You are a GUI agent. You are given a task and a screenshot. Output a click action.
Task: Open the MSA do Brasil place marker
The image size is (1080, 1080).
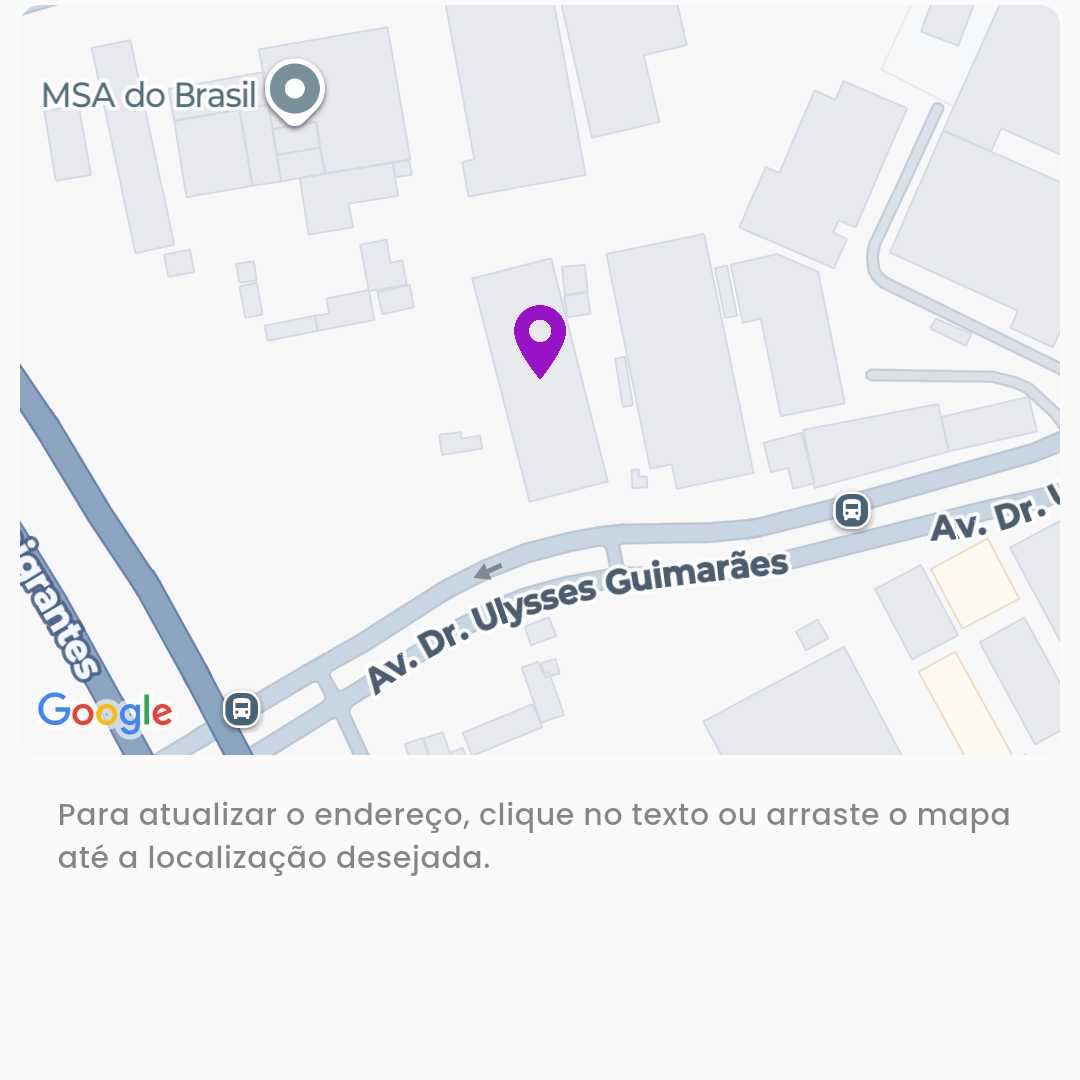click(295, 91)
